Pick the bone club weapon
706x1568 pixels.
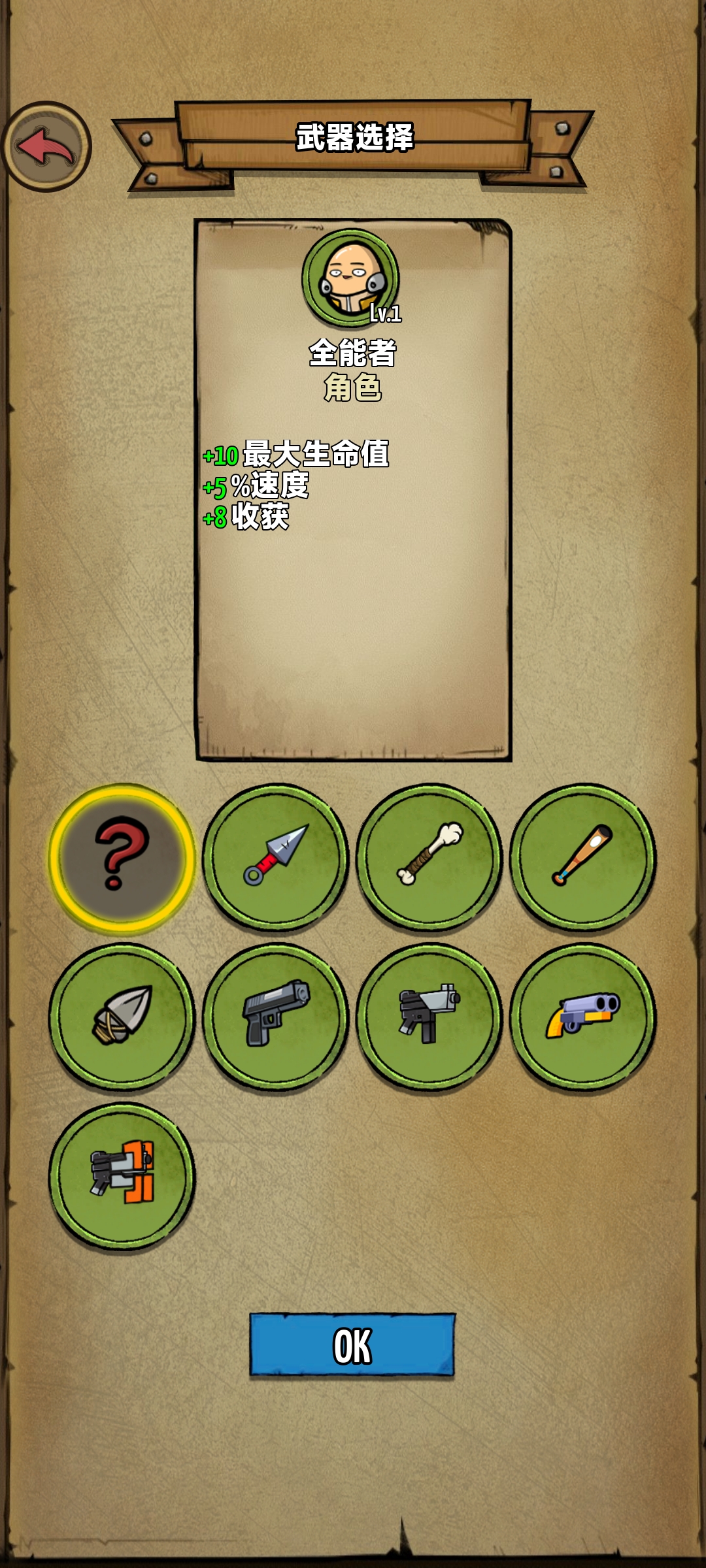[429, 858]
